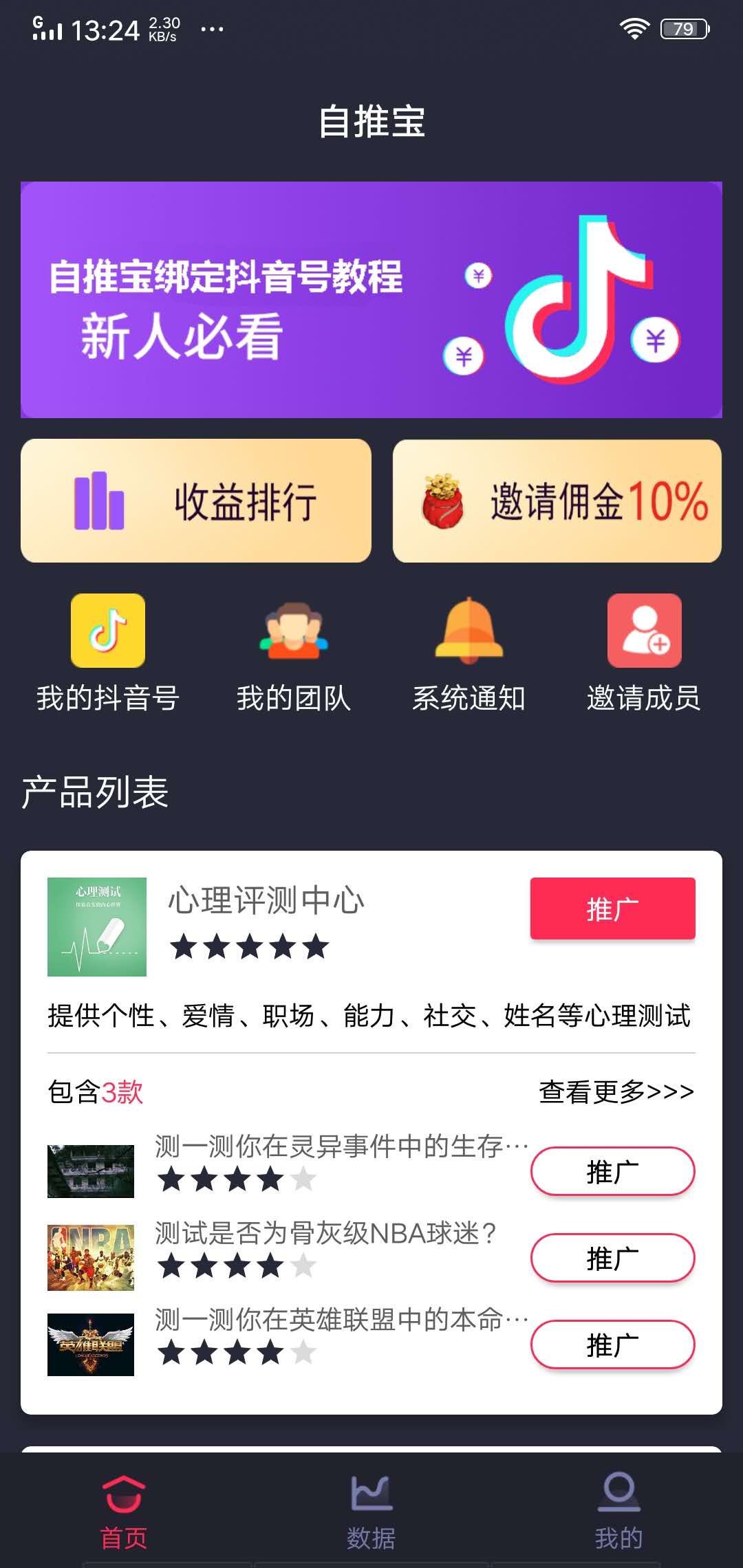743x1568 pixels.
Task: Open 我的抖音号 via the Douyin icon
Action: (x=107, y=631)
